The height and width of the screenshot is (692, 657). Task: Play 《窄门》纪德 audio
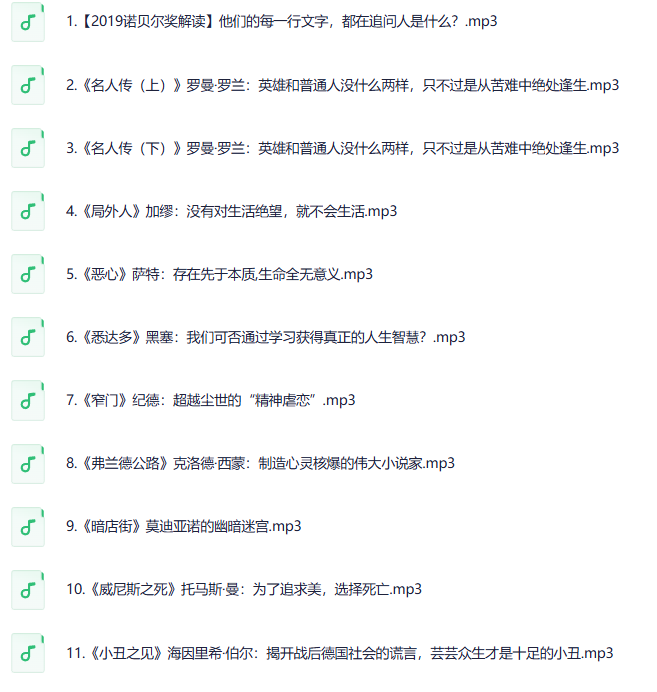coord(210,400)
